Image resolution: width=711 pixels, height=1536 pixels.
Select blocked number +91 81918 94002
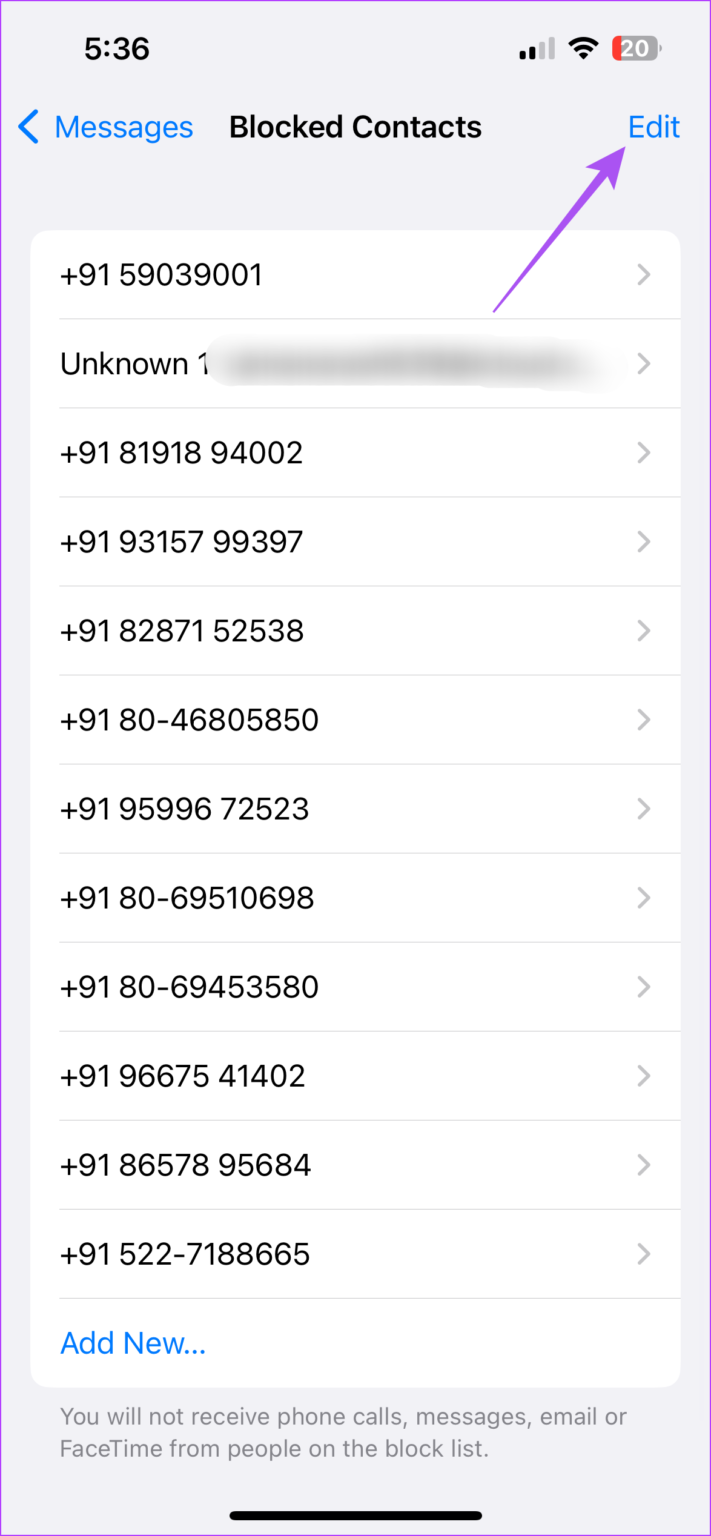[355, 453]
